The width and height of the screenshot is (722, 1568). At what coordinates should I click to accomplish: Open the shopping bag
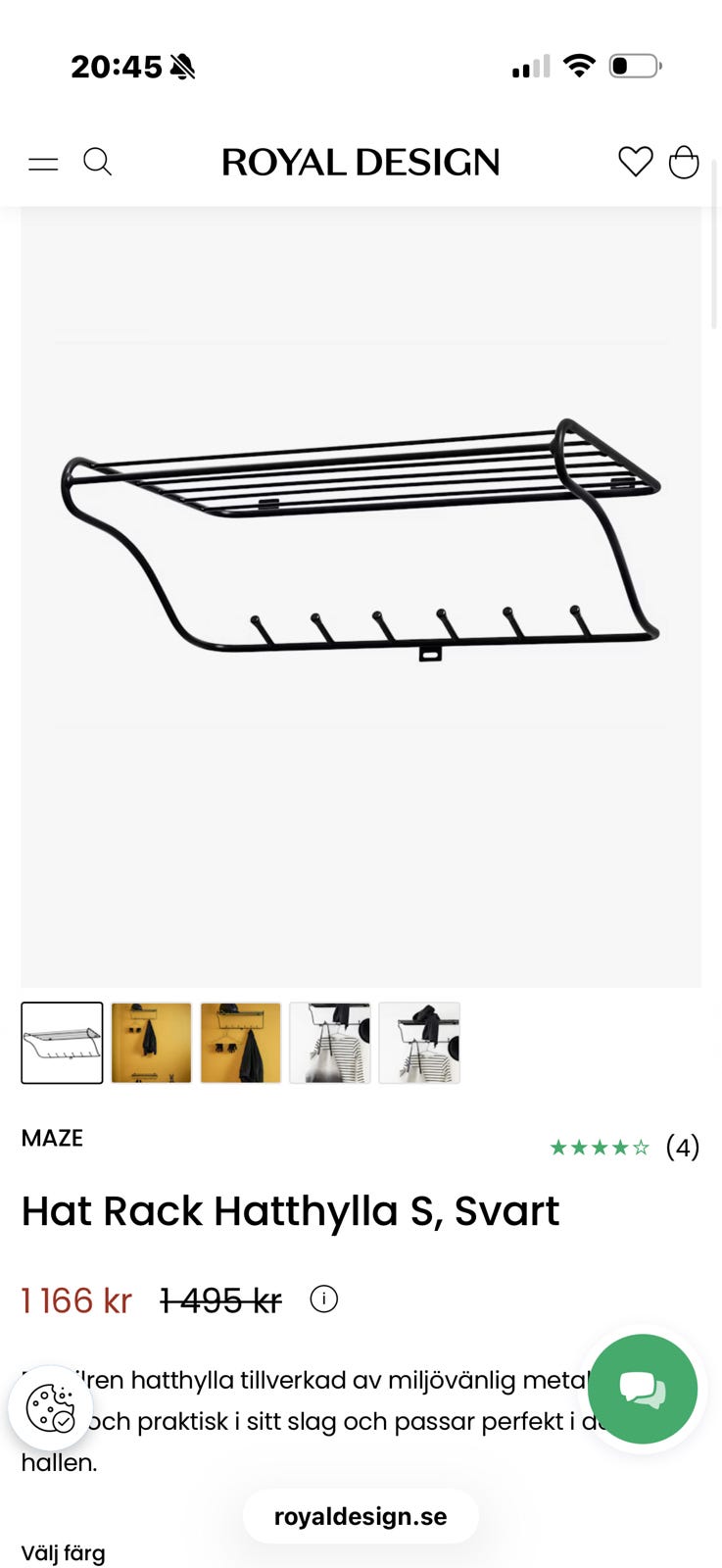[x=684, y=162]
